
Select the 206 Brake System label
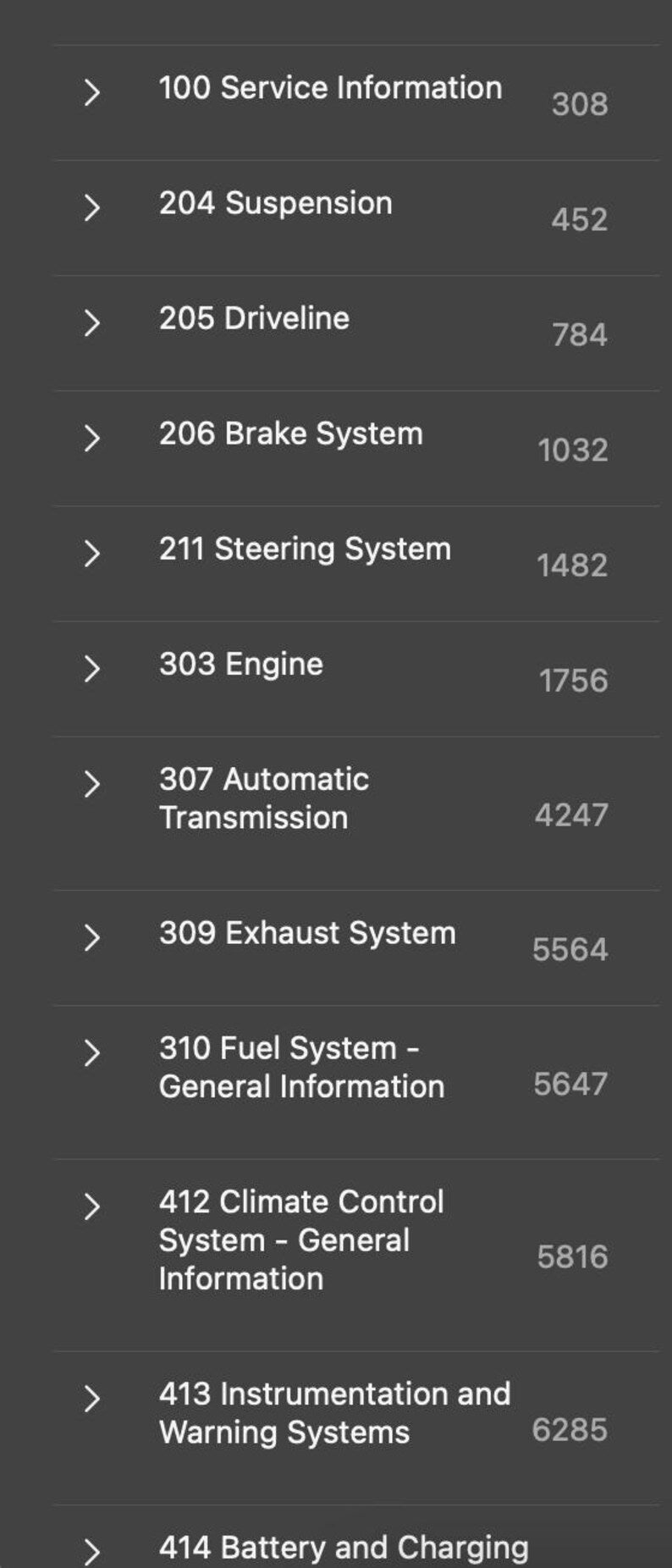[x=292, y=435]
